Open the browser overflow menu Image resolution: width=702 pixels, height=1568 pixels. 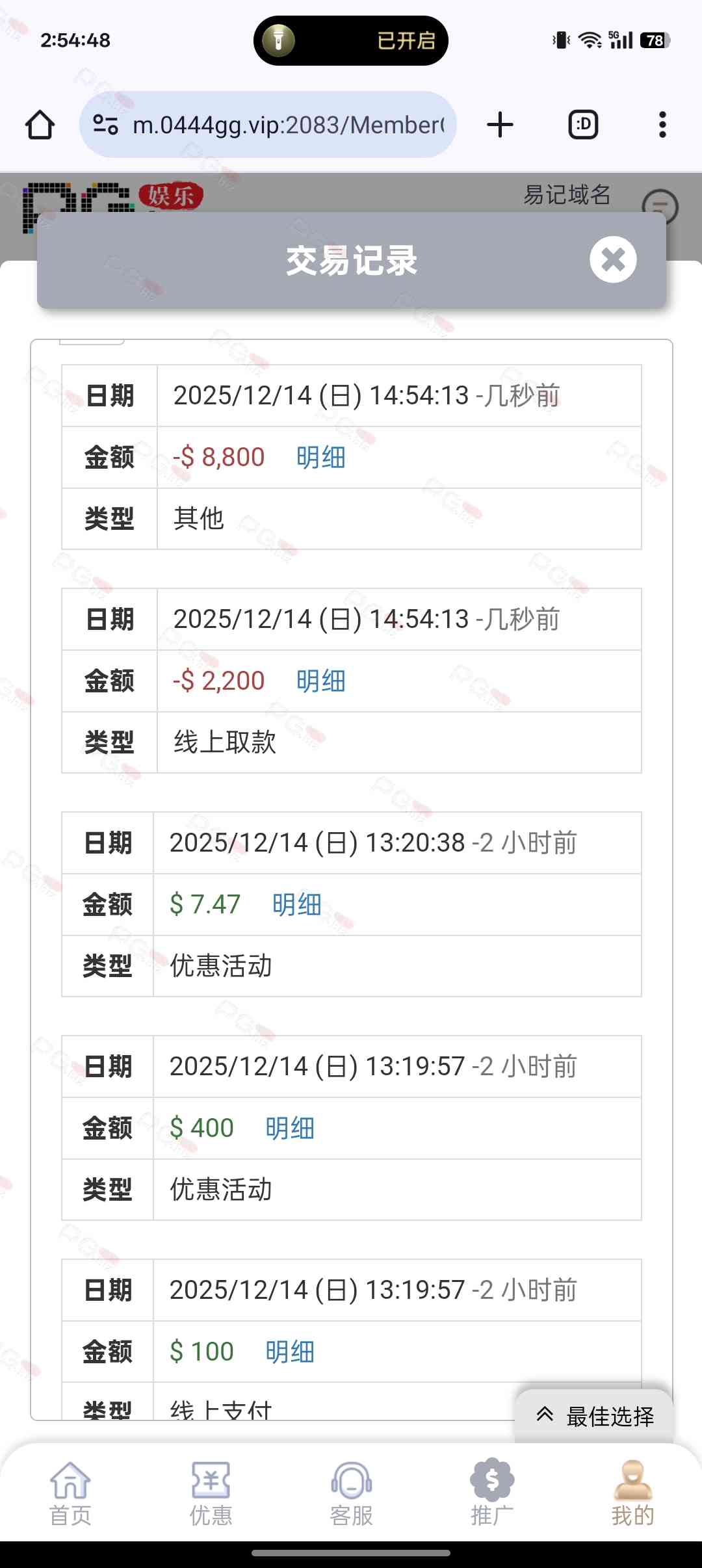tap(662, 125)
